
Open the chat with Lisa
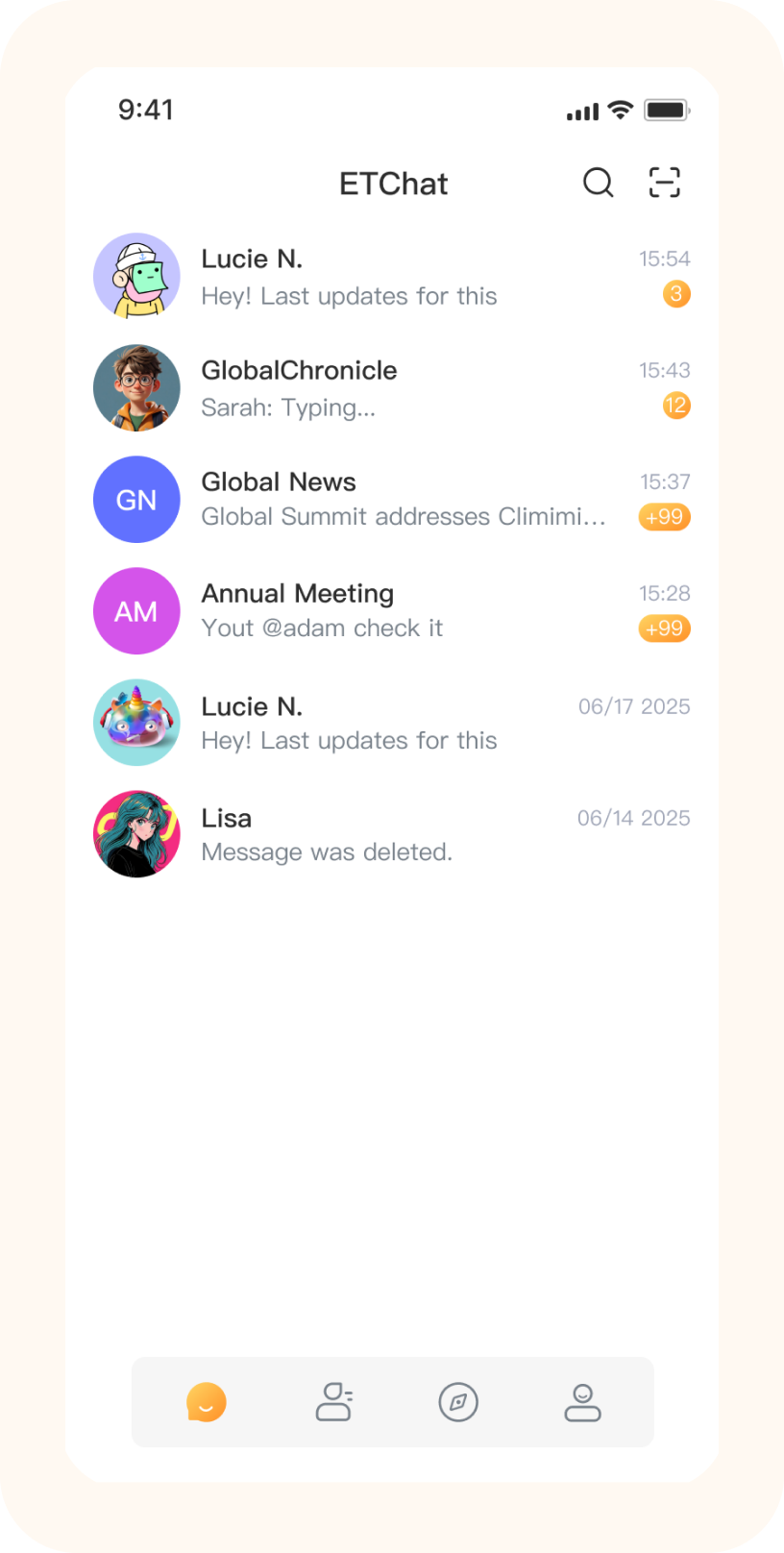point(392,834)
